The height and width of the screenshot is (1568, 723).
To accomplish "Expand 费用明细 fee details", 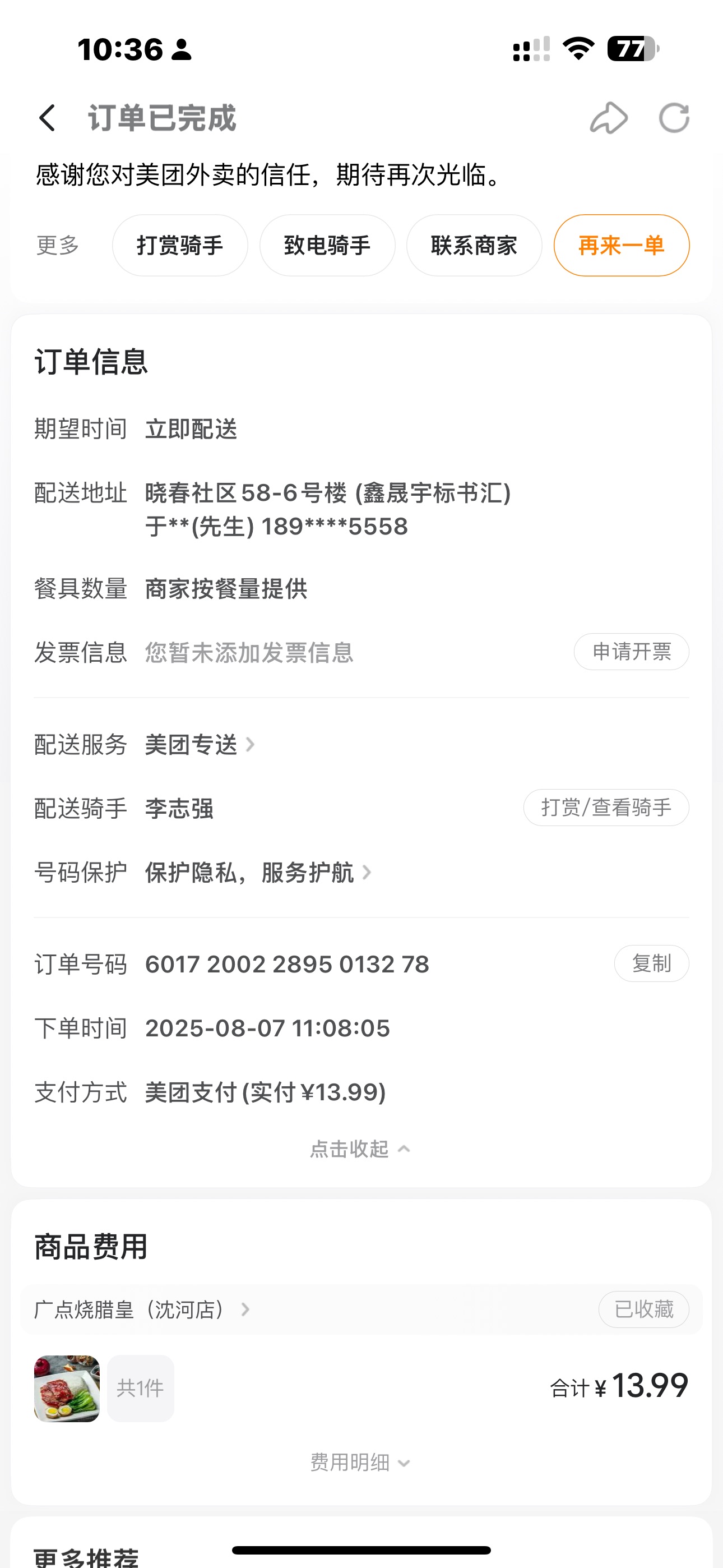I will click(x=360, y=1462).
